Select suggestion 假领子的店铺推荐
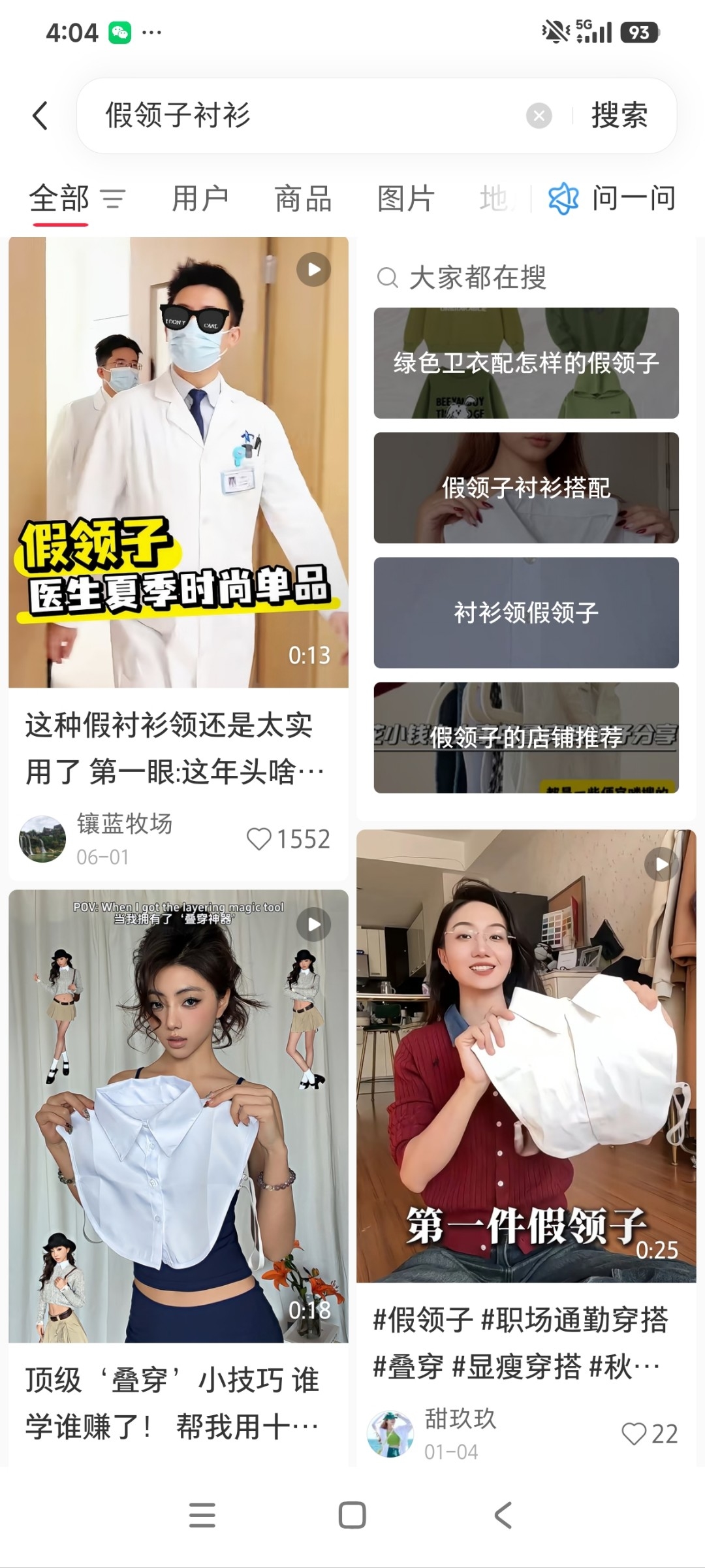Viewport: 705px width, 1568px height. 526,737
